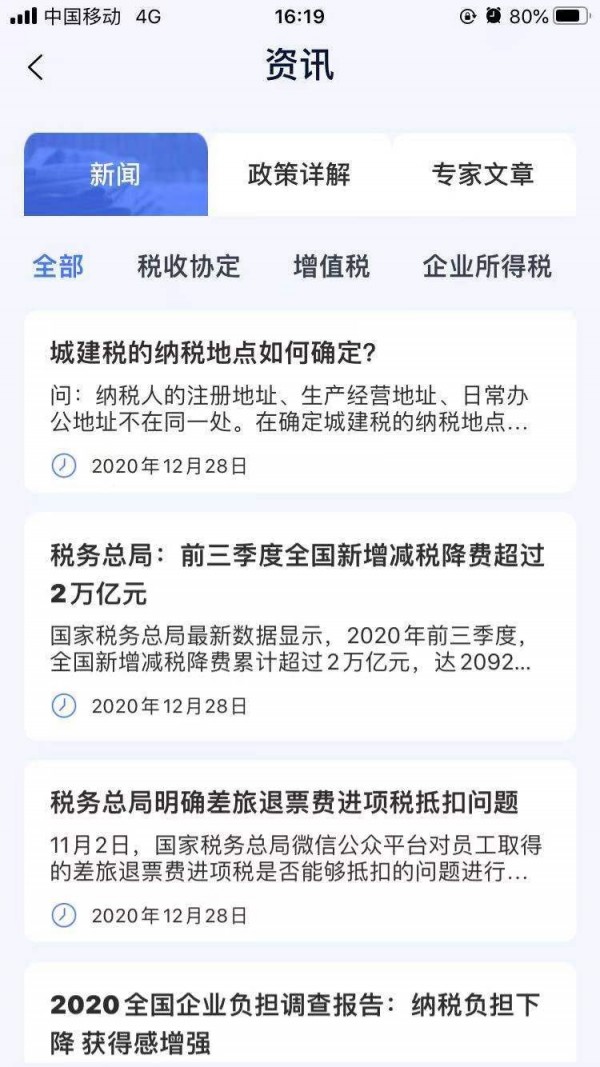Select the 新闻 tab

[115, 175]
